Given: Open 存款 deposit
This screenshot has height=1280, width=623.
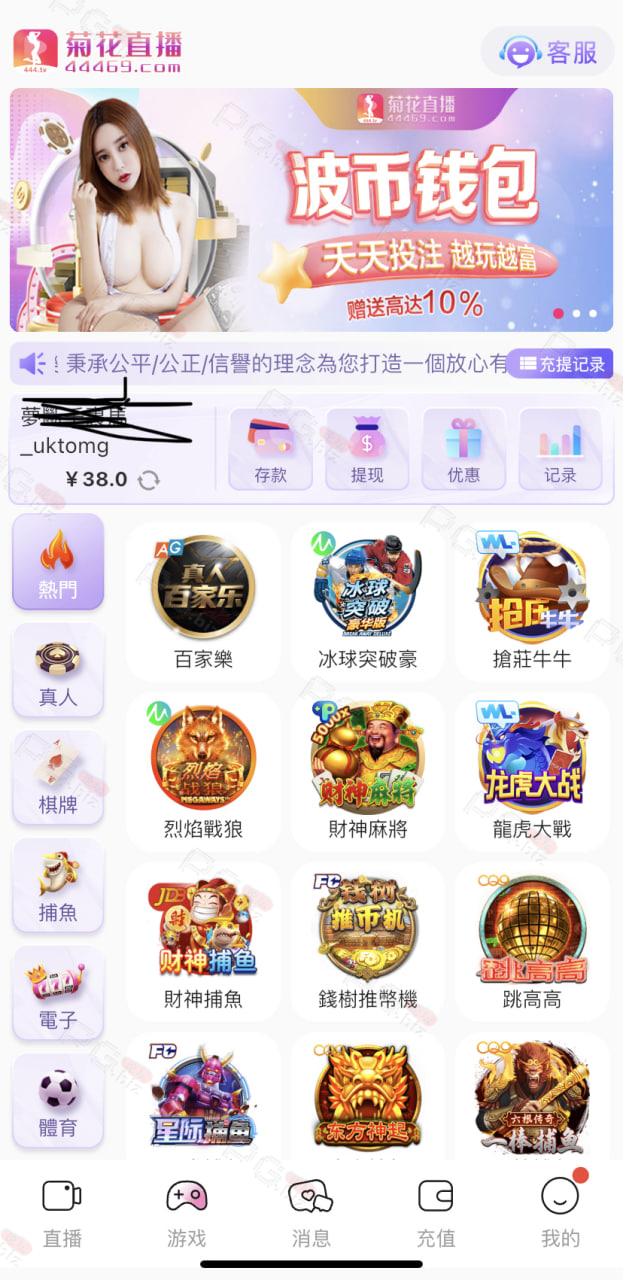Looking at the screenshot, I should click(x=270, y=449).
